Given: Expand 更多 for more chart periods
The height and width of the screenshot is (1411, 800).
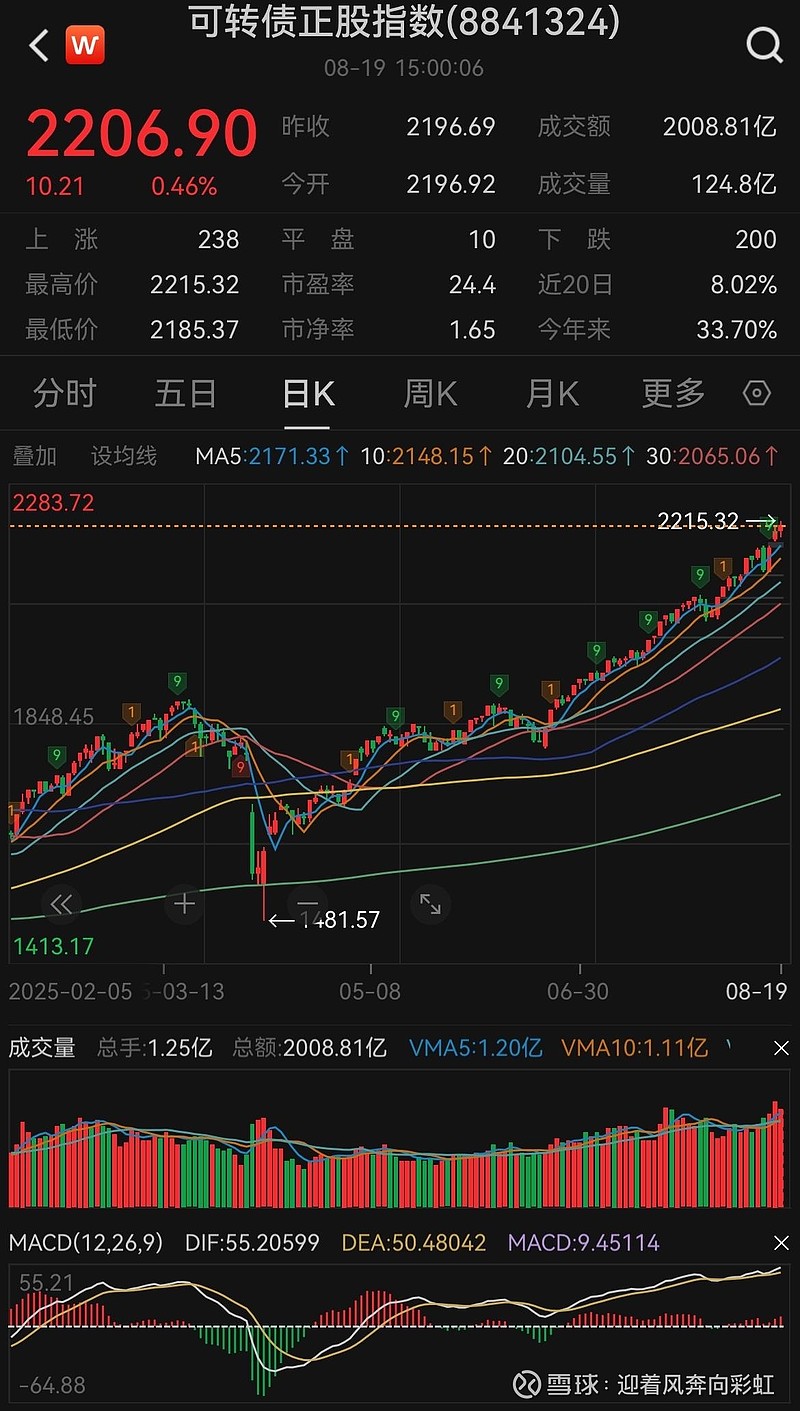Looking at the screenshot, I should (672, 394).
